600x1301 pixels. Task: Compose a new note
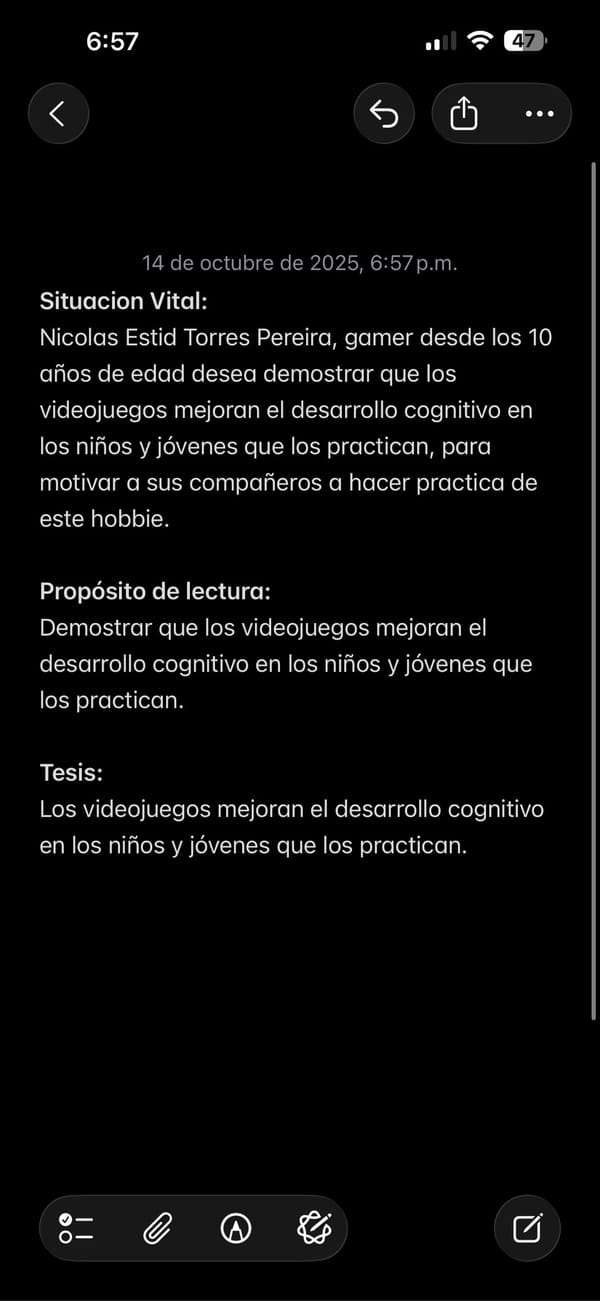coord(527,1227)
